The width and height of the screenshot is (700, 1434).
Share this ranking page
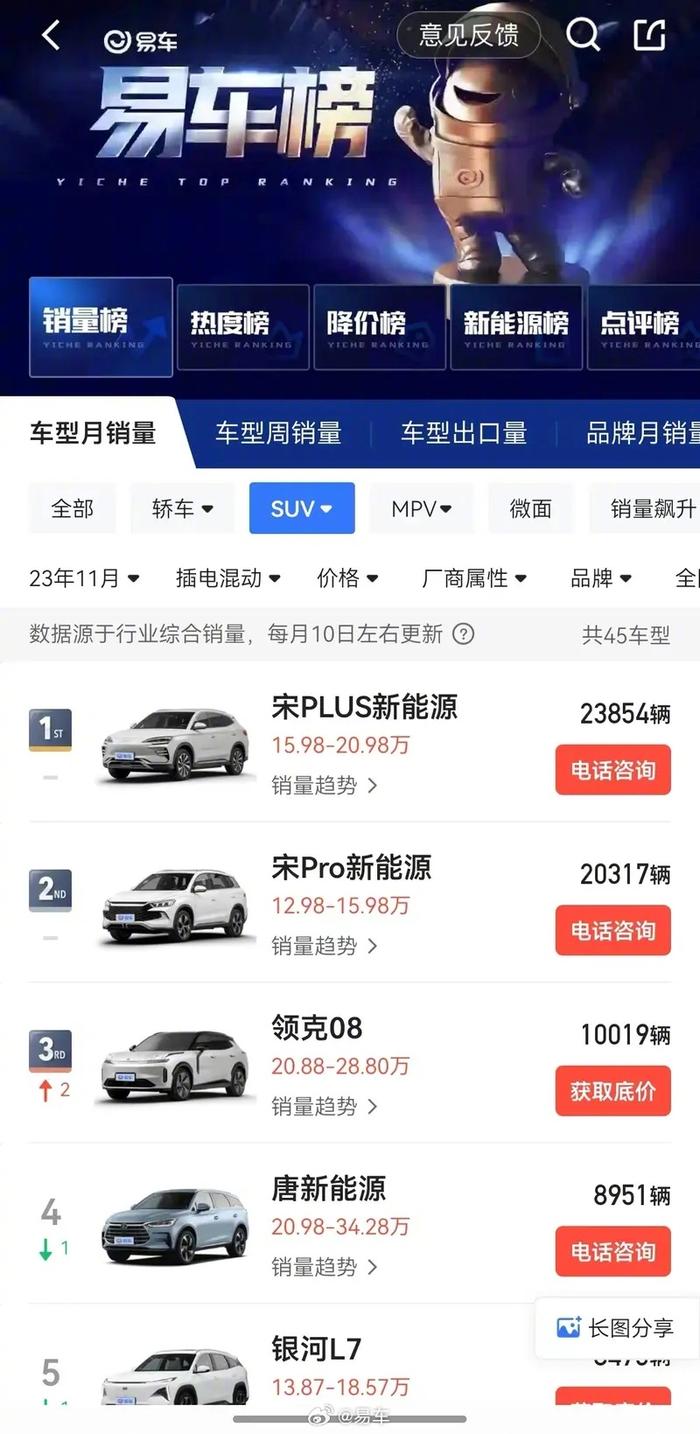coord(650,35)
